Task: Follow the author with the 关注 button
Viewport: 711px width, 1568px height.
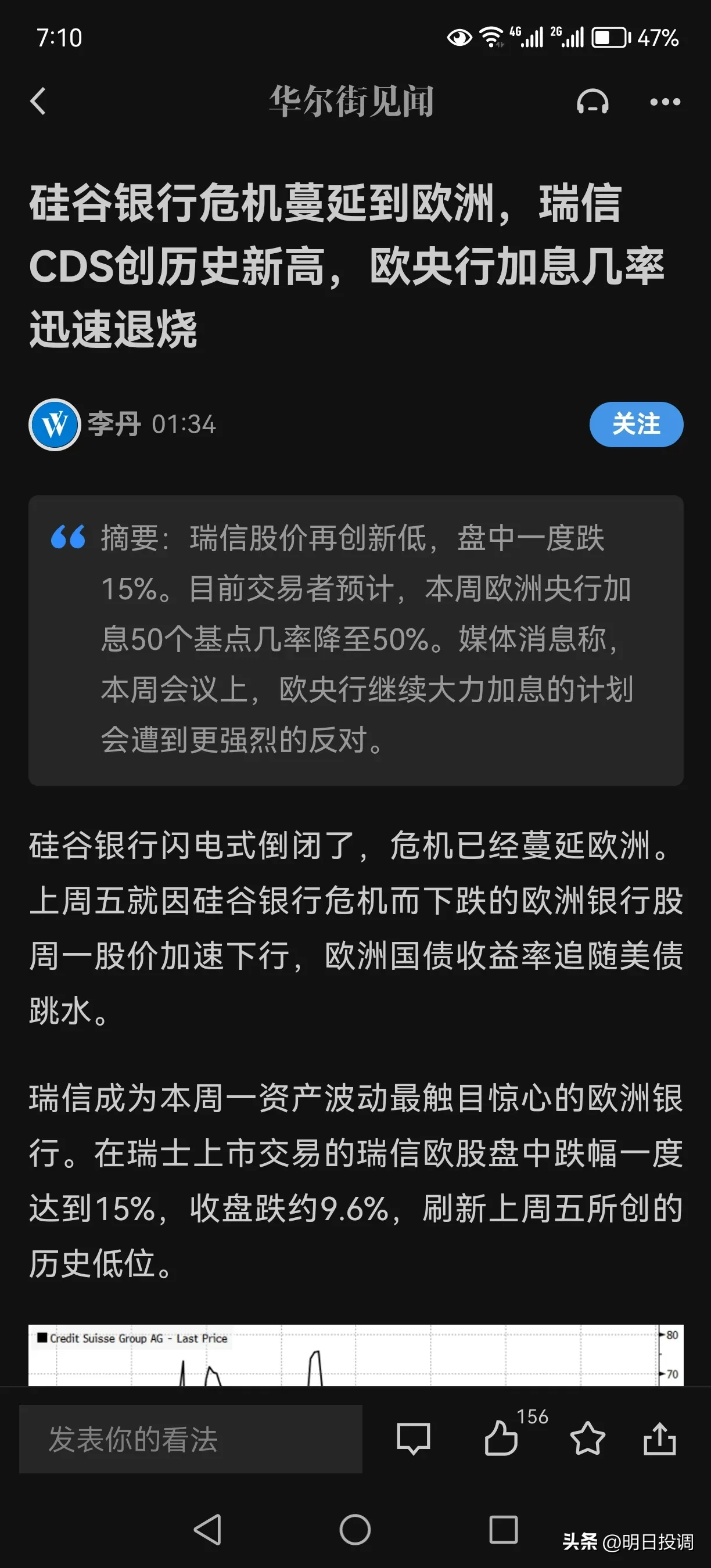Action: (635, 425)
